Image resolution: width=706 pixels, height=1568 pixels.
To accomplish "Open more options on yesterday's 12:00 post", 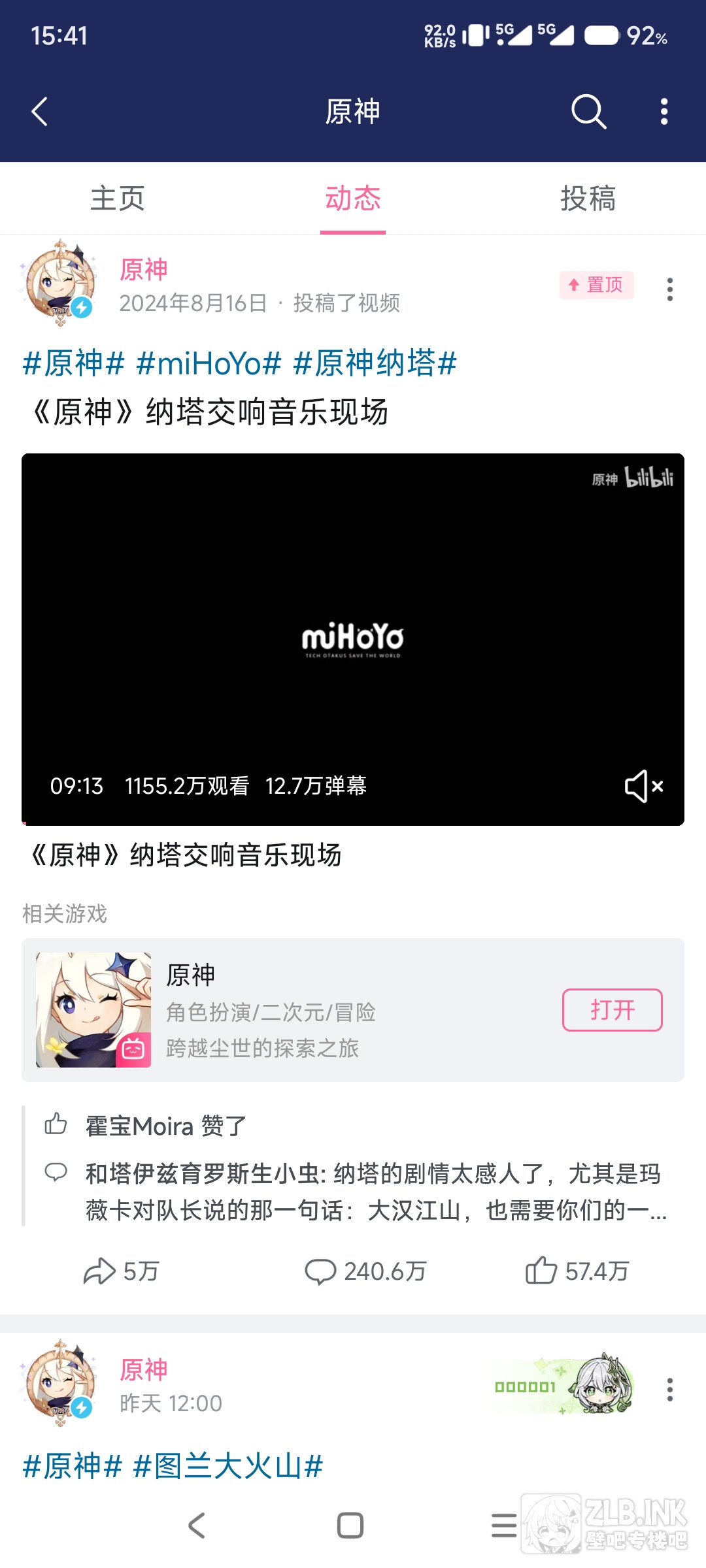I will click(x=669, y=1389).
